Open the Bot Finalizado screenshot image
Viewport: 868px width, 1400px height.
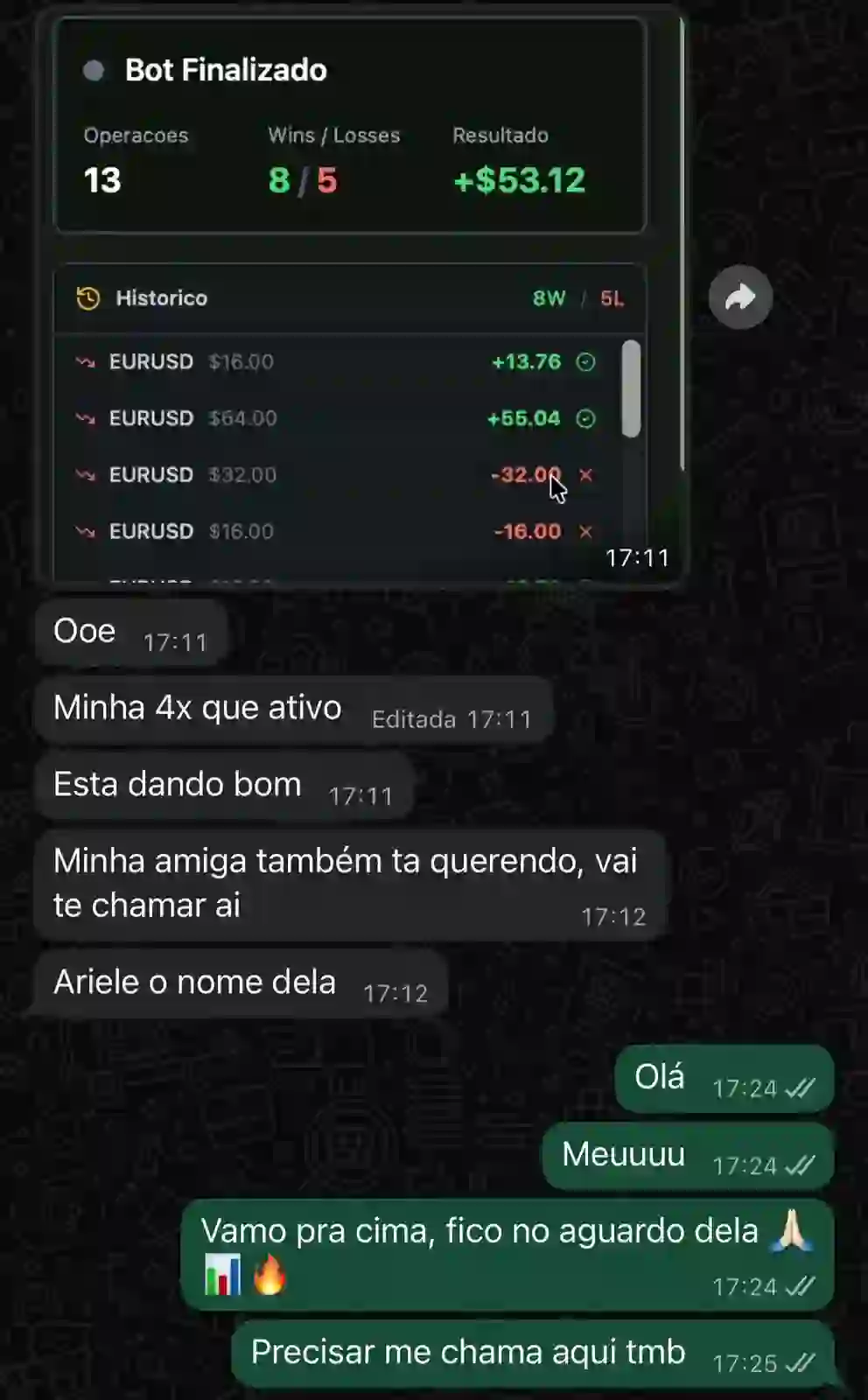tap(359, 297)
